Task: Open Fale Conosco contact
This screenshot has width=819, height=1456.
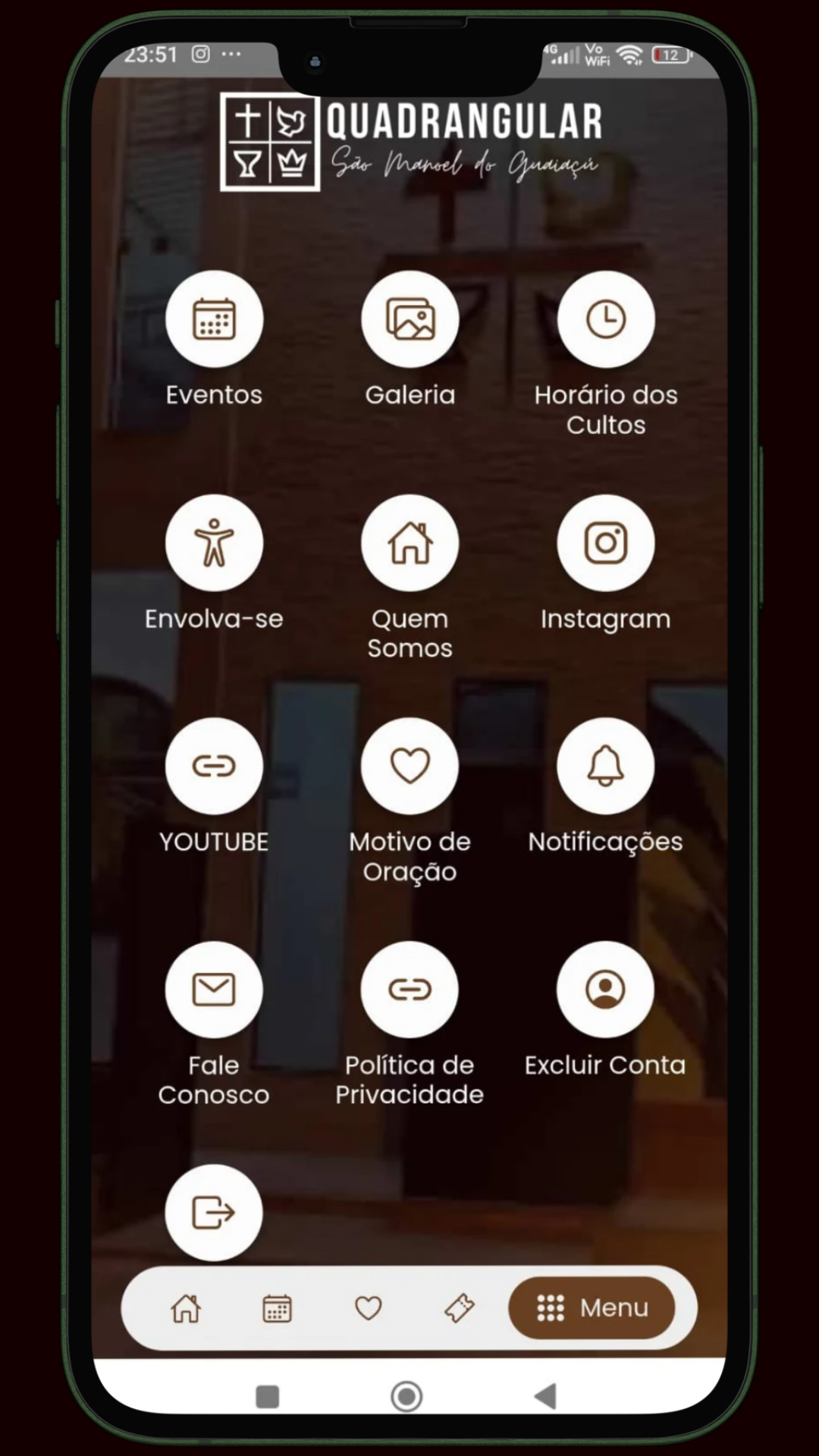Action: (x=214, y=990)
